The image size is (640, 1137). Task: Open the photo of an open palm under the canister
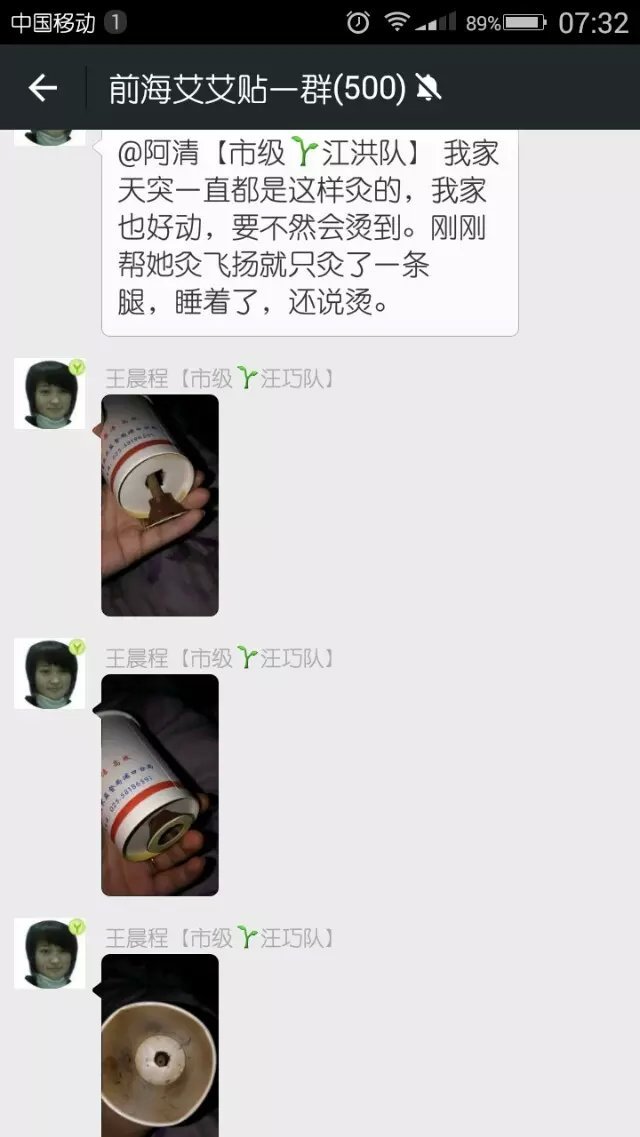[x=160, y=505]
